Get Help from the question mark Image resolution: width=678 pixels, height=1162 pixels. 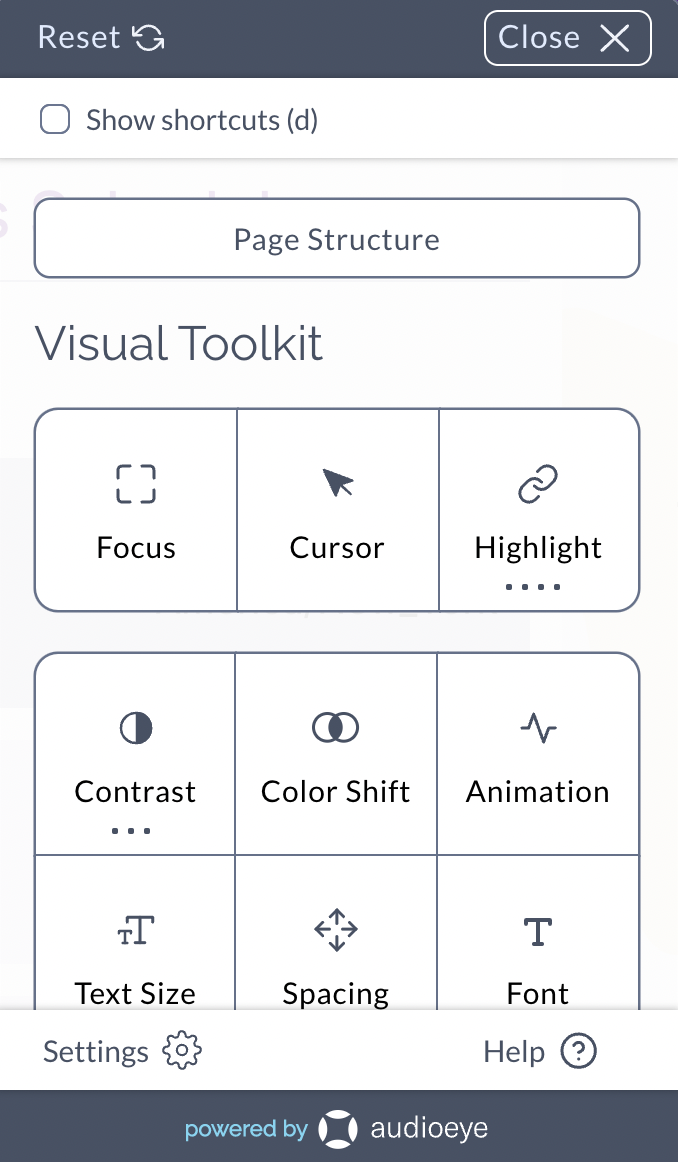click(x=540, y=1052)
